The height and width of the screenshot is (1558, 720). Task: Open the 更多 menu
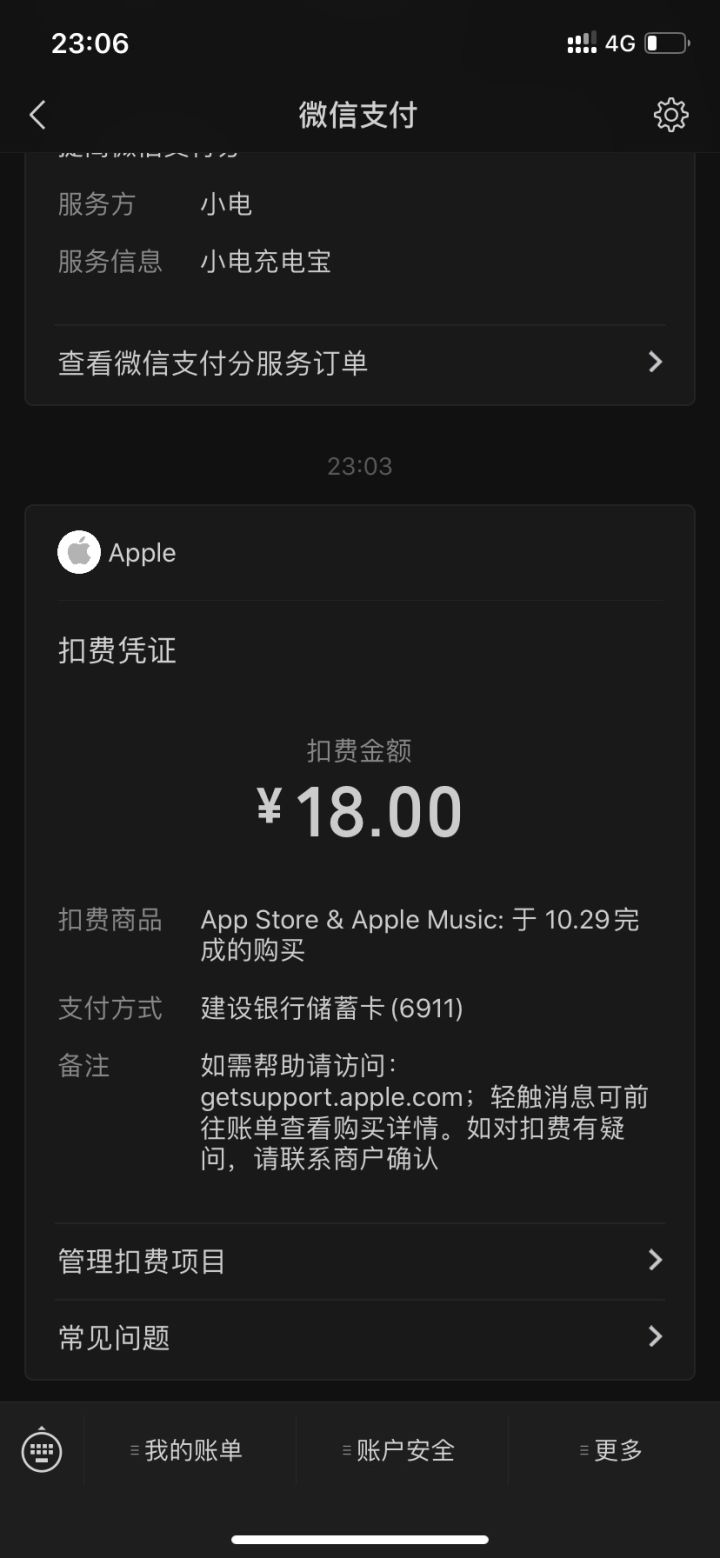613,1449
